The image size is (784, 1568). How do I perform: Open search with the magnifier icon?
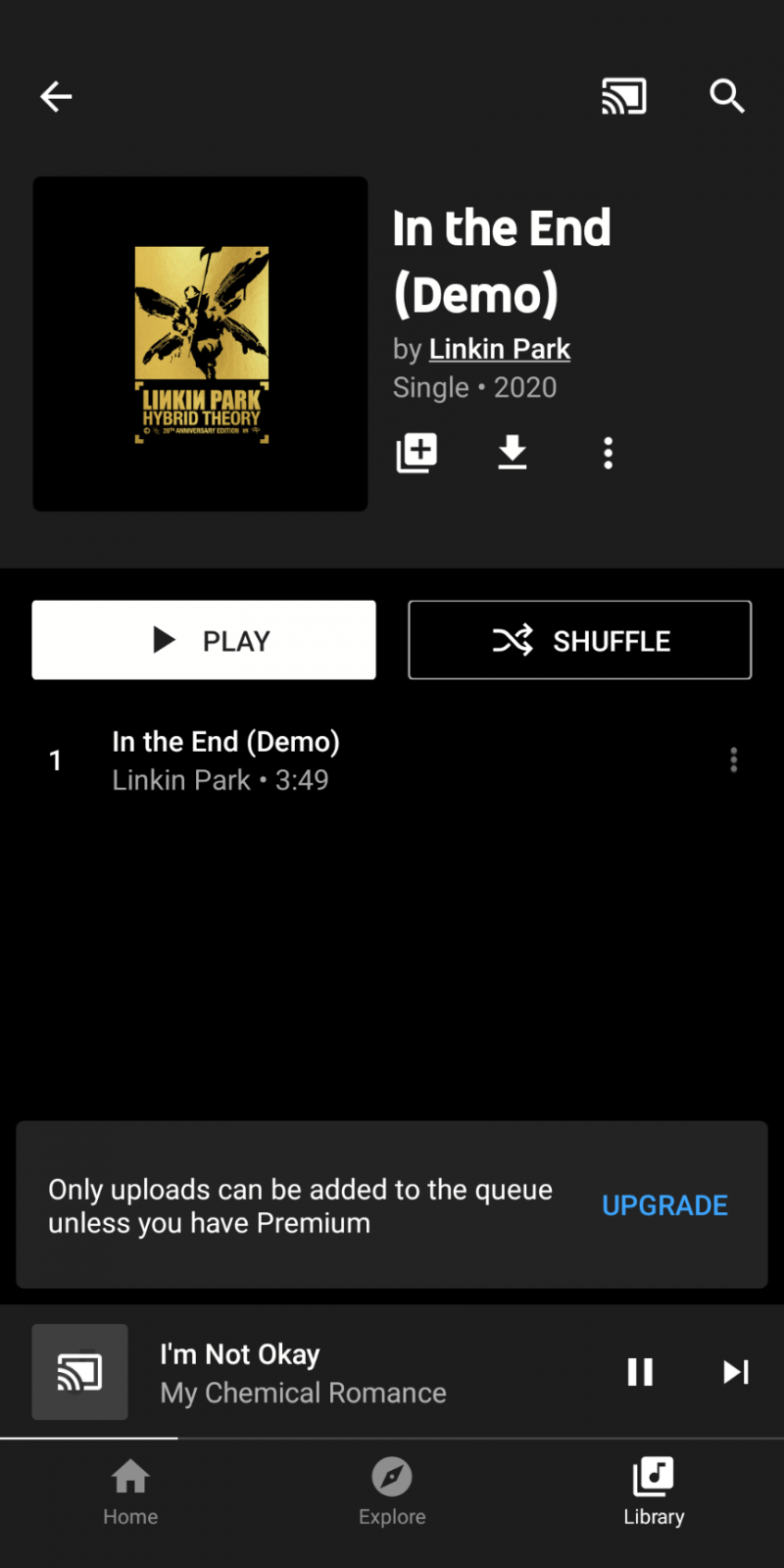(726, 96)
